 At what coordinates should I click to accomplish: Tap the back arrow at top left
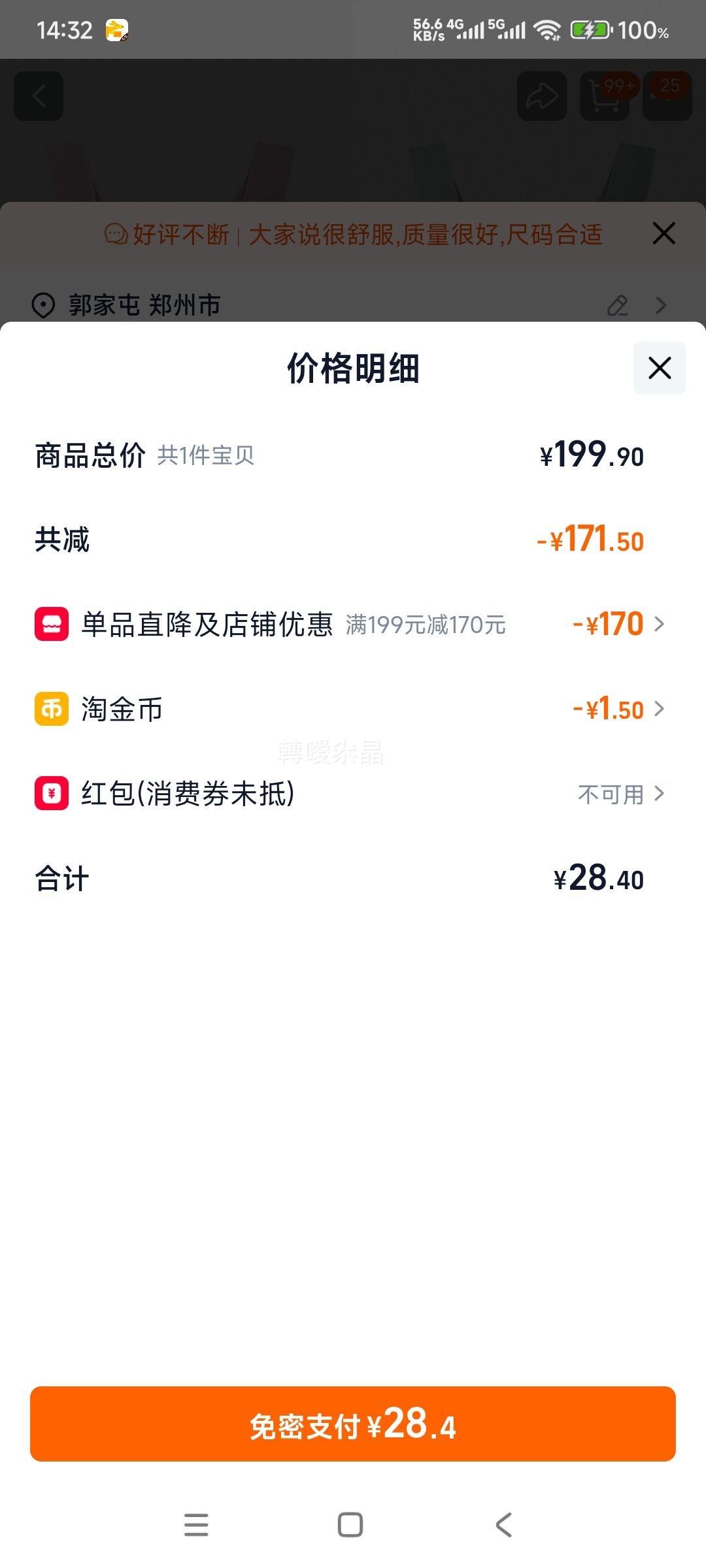[x=38, y=97]
